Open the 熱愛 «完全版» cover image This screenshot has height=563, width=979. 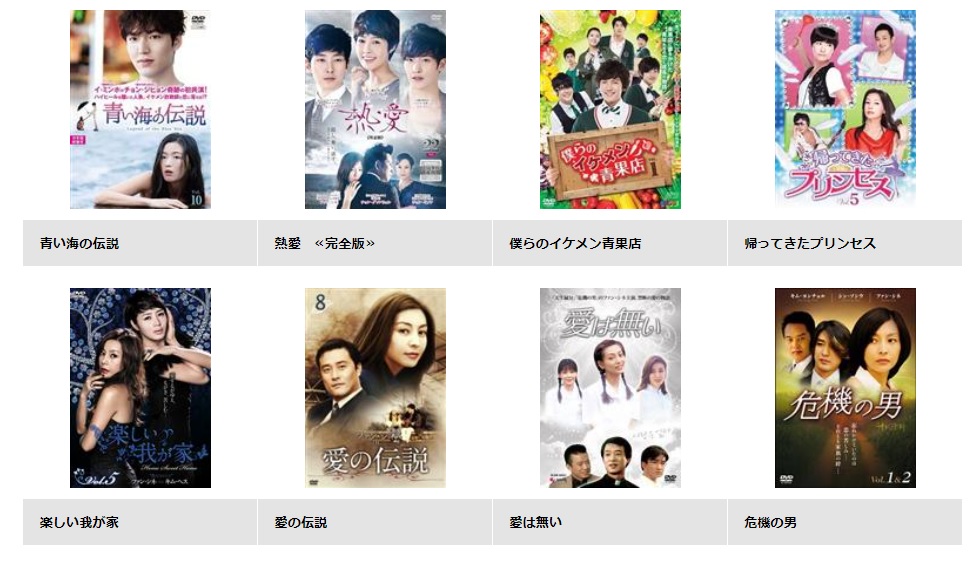click(x=375, y=109)
